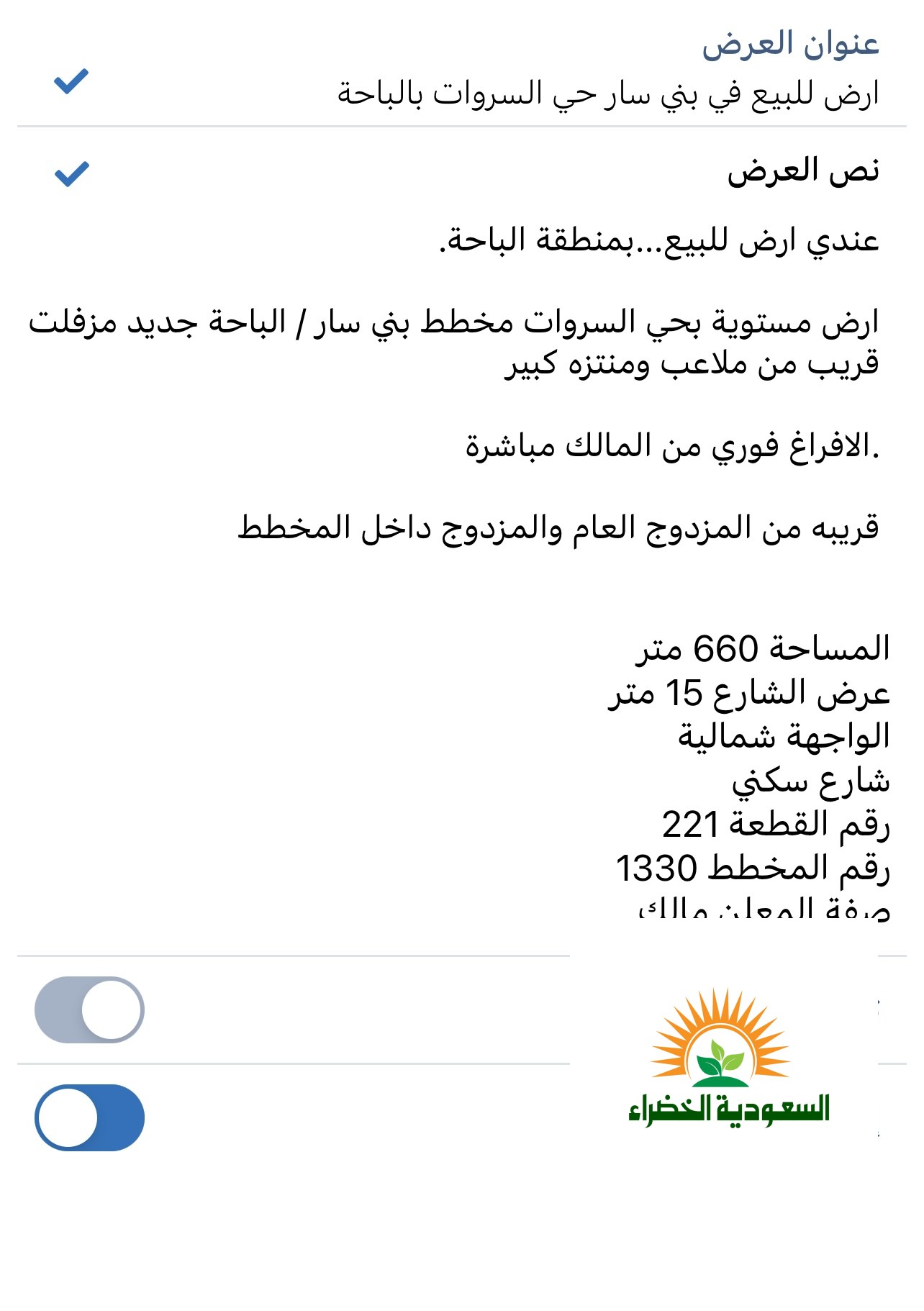Click the approval tick of the offer text

click(72, 174)
